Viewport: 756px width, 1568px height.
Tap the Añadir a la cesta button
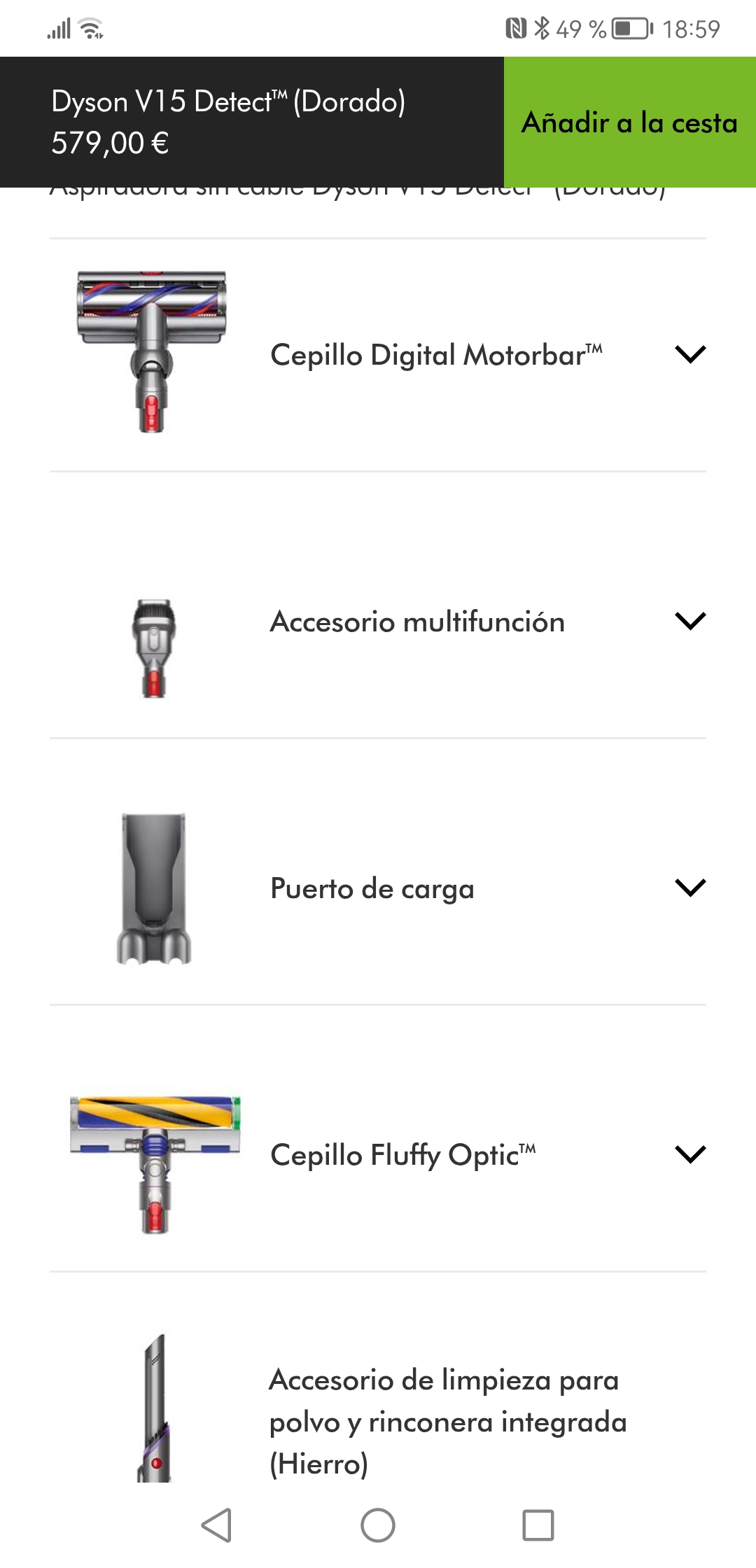pos(629,122)
